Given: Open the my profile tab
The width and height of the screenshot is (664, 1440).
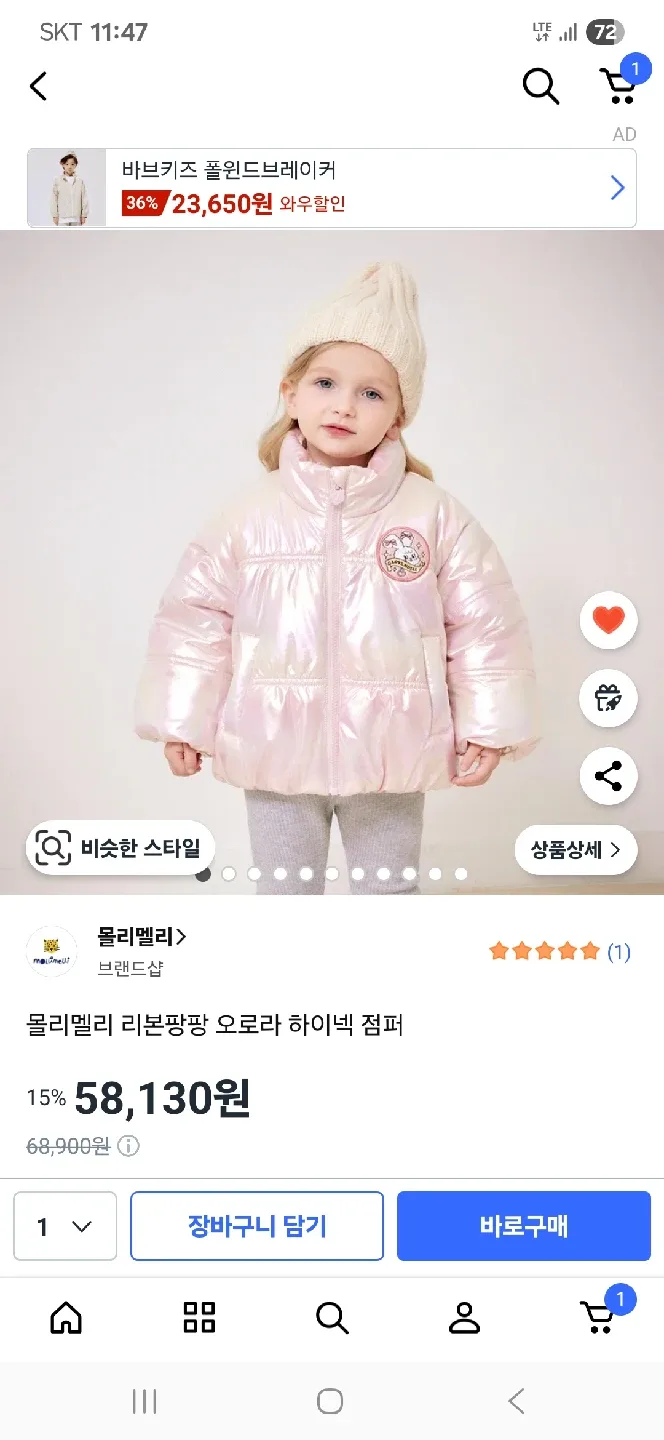Looking at the screenshot, I should point(464,1319).
